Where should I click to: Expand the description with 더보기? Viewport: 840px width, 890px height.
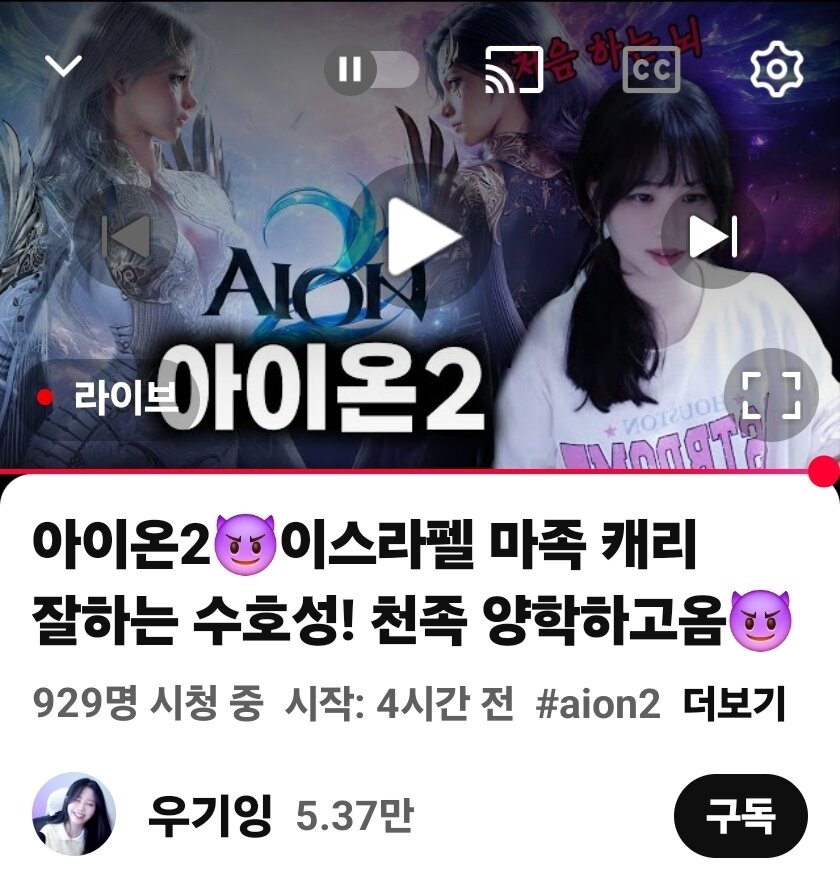pyautogui.click(x=733, y=706)
